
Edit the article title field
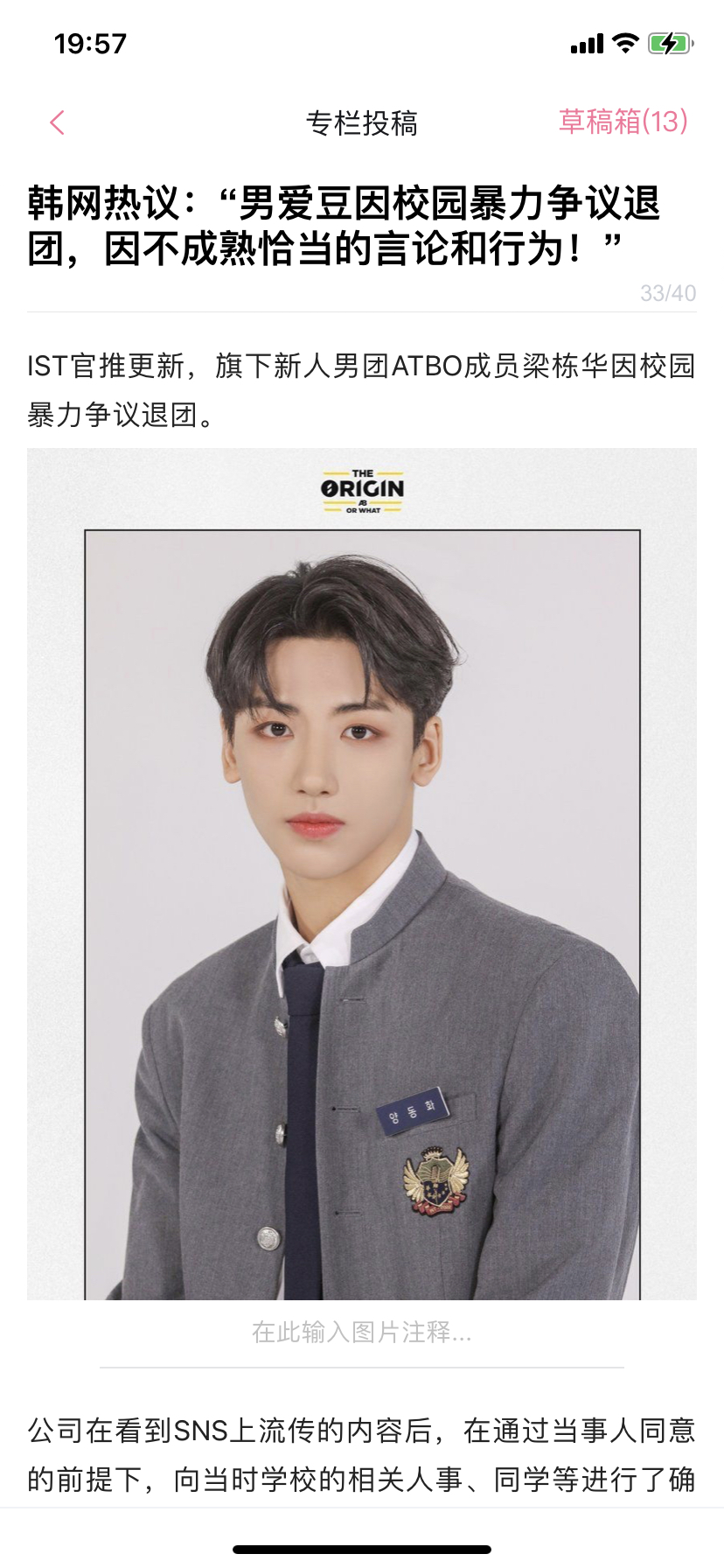362,227
